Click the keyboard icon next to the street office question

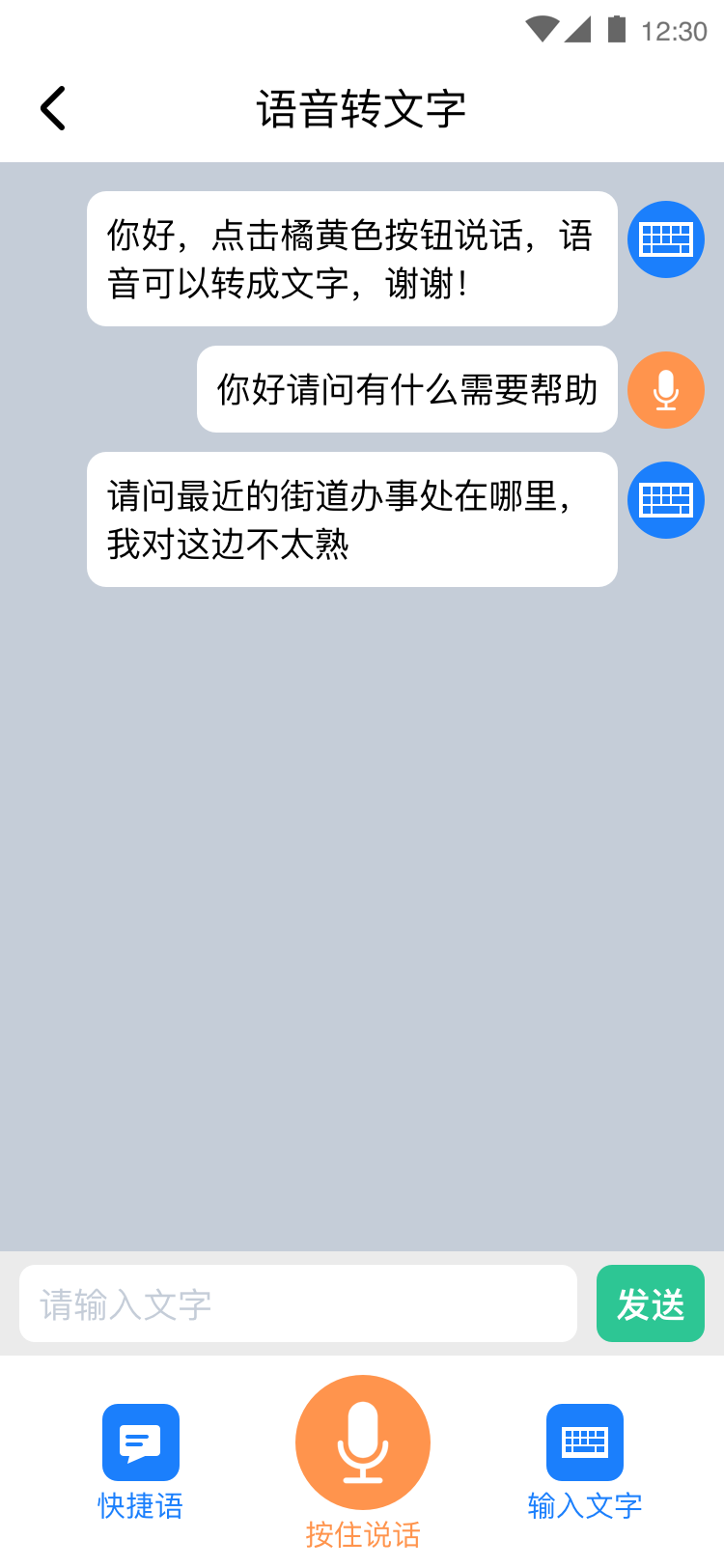[x=665, y=499]
